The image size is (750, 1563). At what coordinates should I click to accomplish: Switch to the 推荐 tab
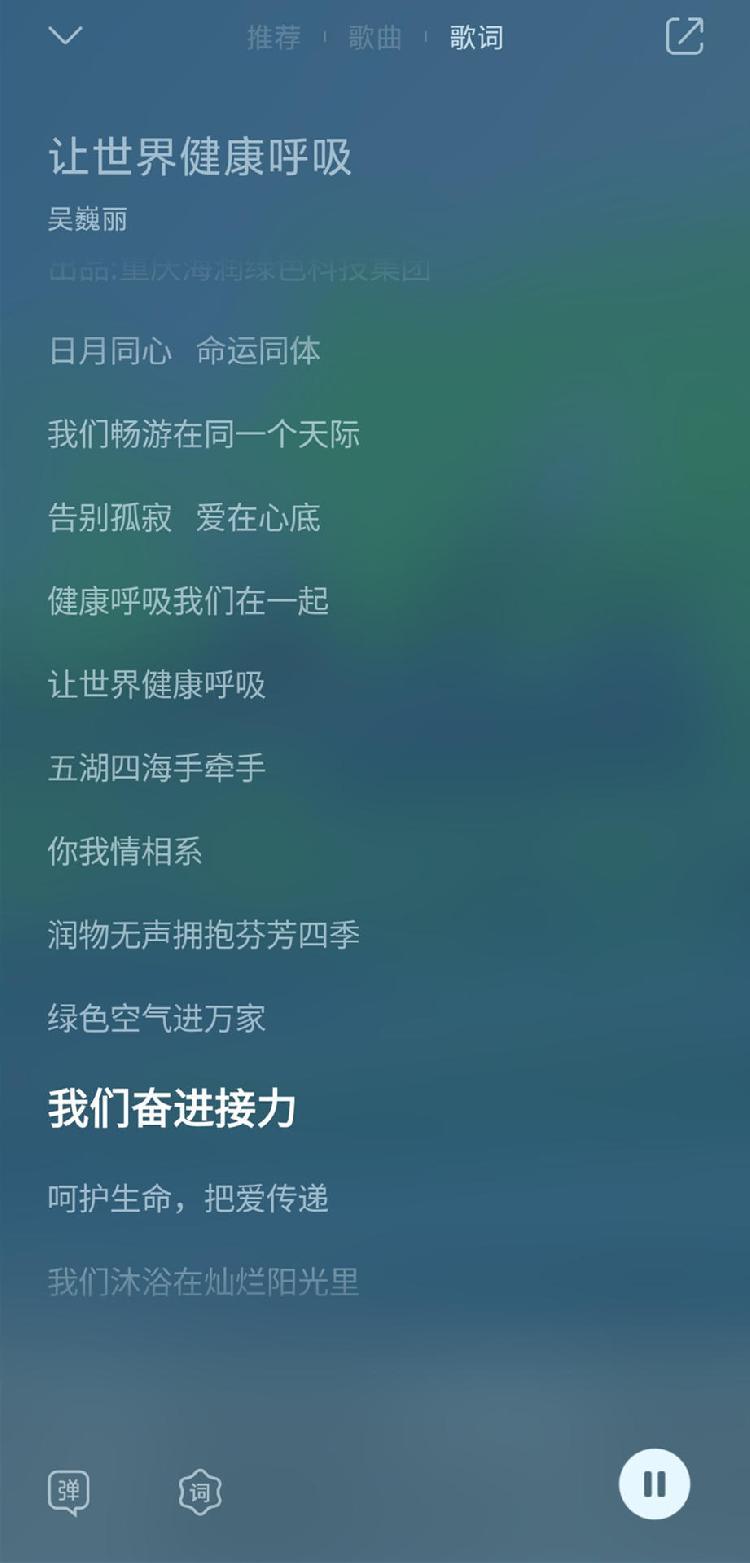point(274,38)
